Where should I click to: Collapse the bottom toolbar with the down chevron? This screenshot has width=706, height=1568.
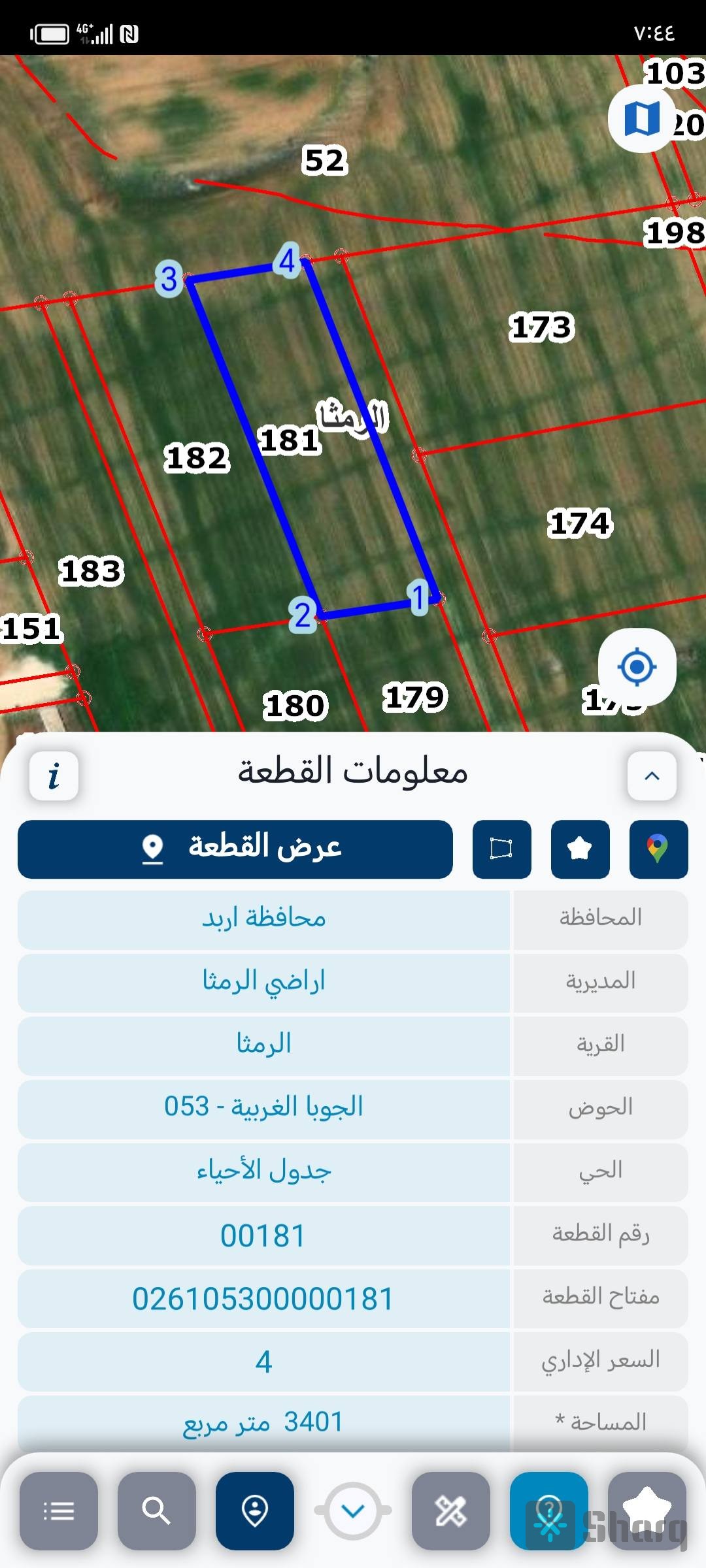tap(353, 1511)
